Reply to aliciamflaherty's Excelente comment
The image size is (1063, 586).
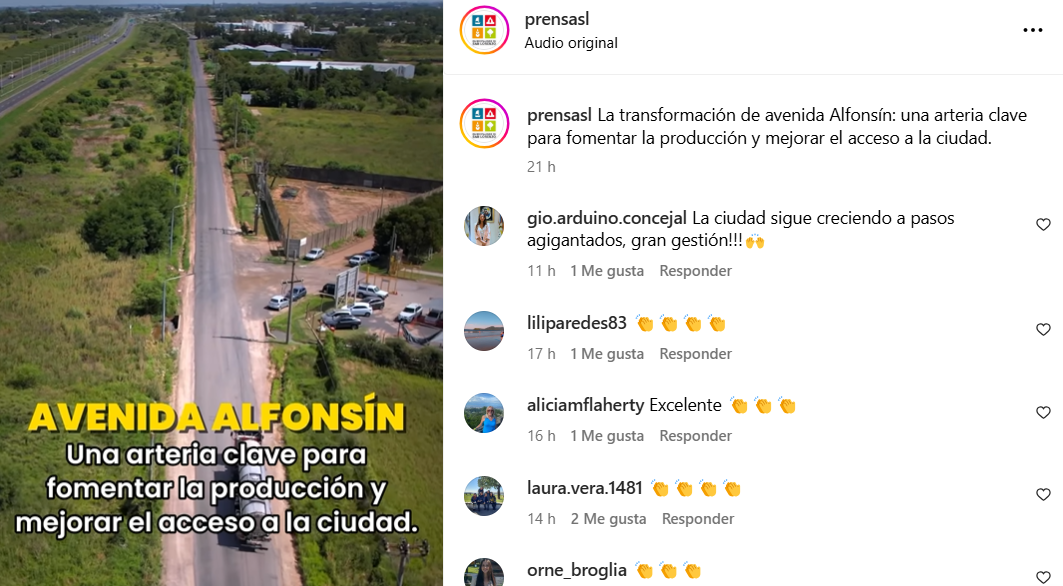695,436
